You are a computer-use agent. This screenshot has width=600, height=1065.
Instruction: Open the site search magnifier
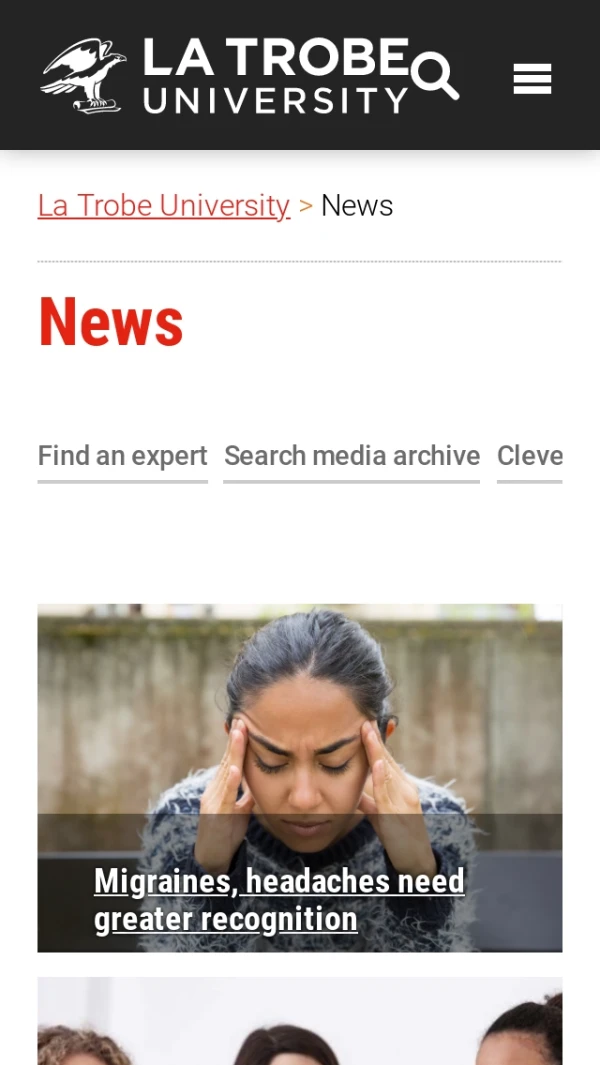[x=435, y=76]
